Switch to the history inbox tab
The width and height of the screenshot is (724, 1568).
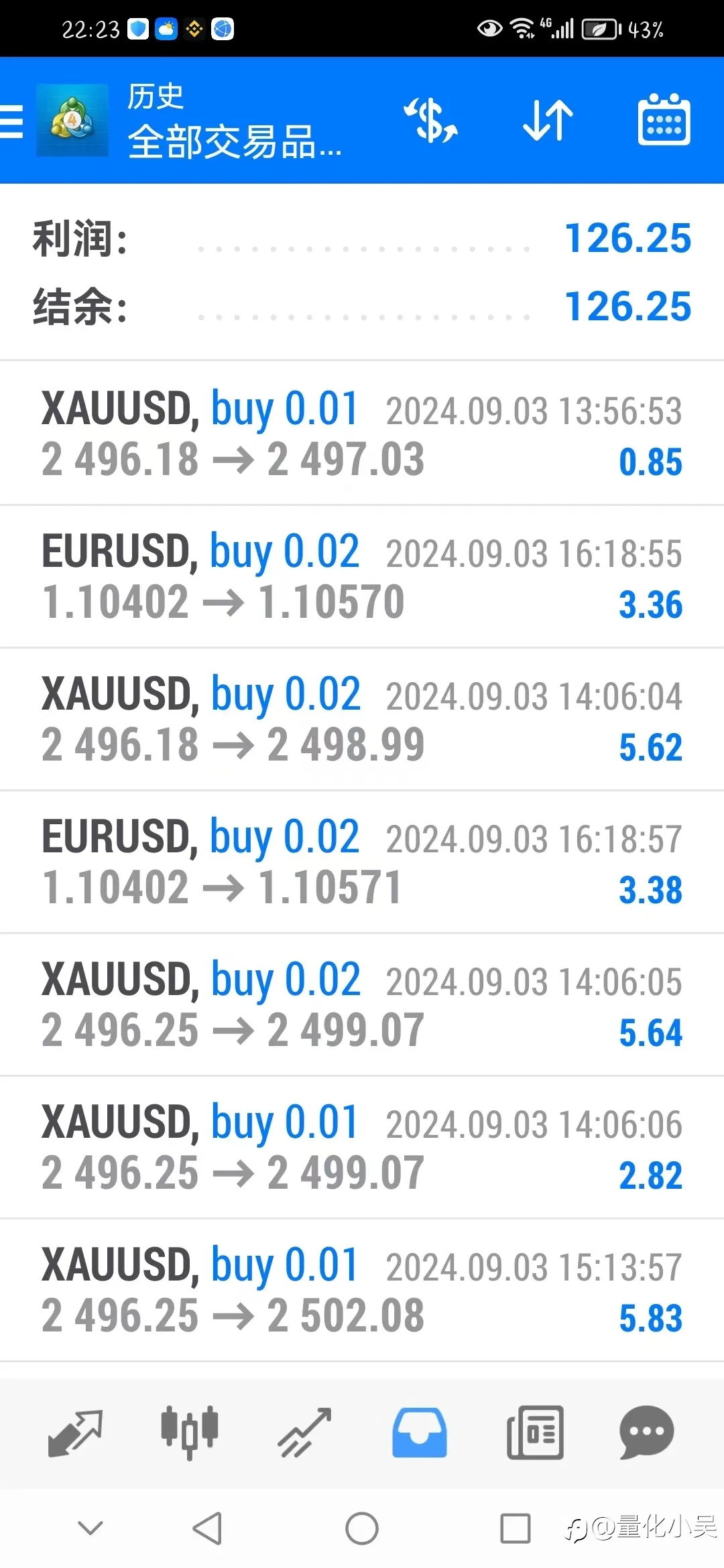pyautogui.click(x=420, y=1433)
